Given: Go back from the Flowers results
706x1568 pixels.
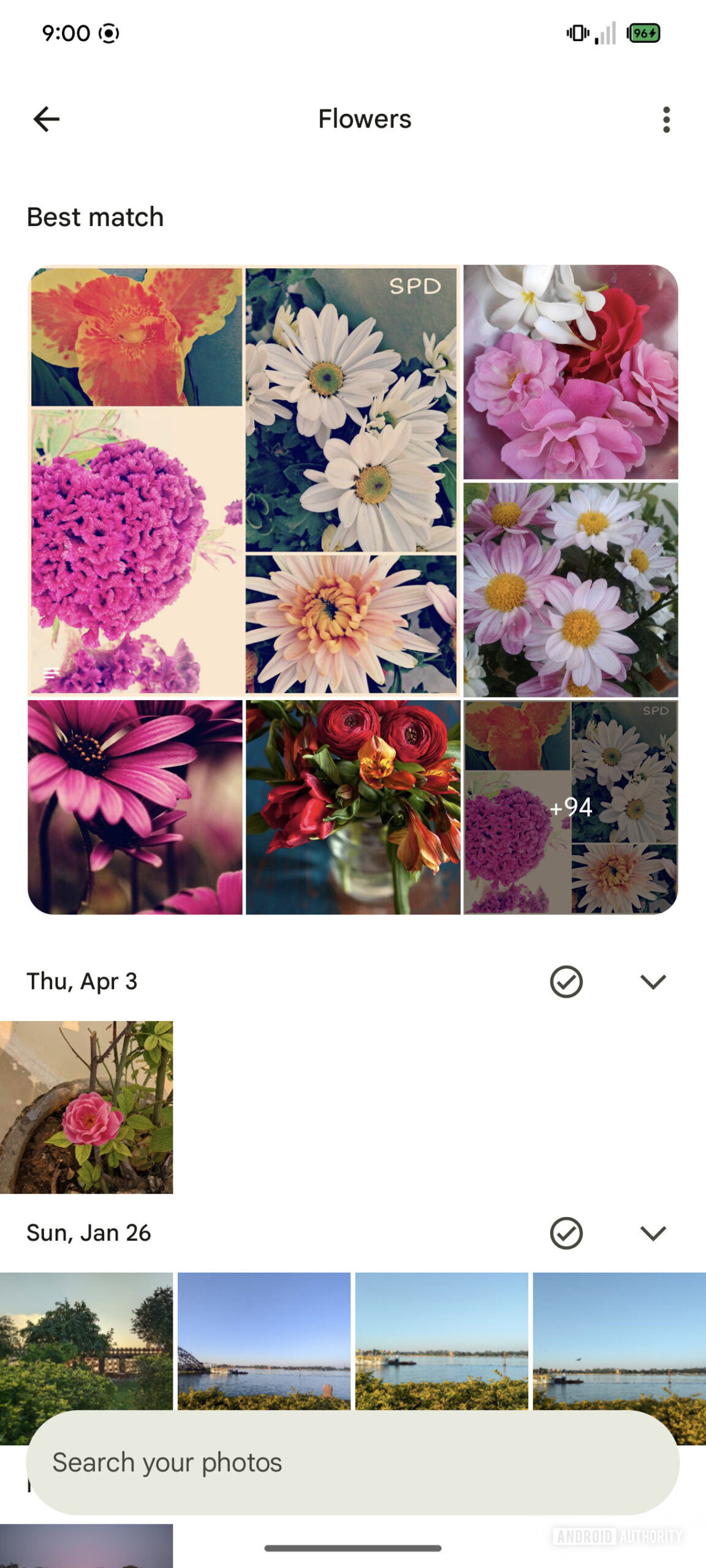Looking at the screenshot, I should click(47, 119).
